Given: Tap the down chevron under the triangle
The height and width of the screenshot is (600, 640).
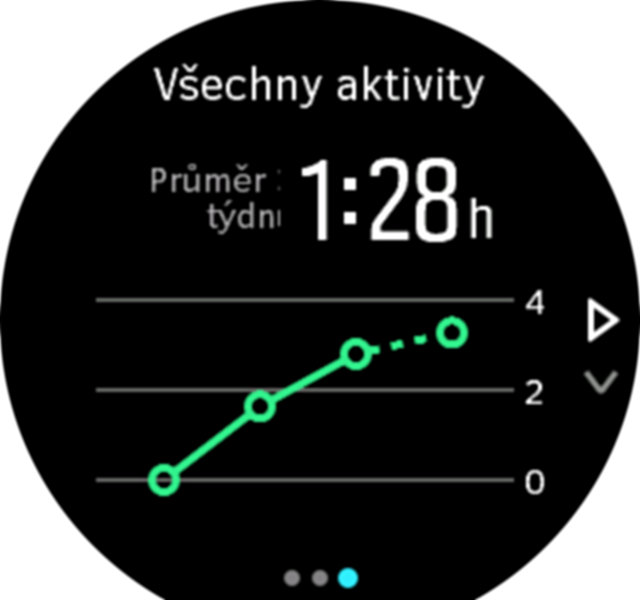Looking at the screenshot, I should coord(600,381).
